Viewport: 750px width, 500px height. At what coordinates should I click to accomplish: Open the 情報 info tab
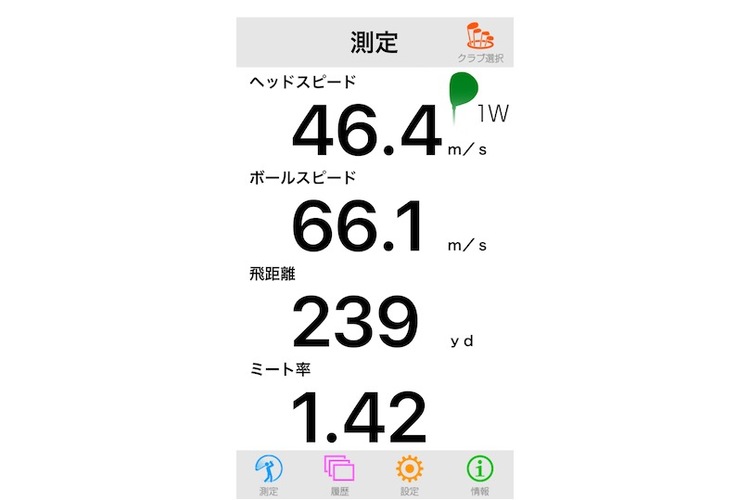click(479, 474)
